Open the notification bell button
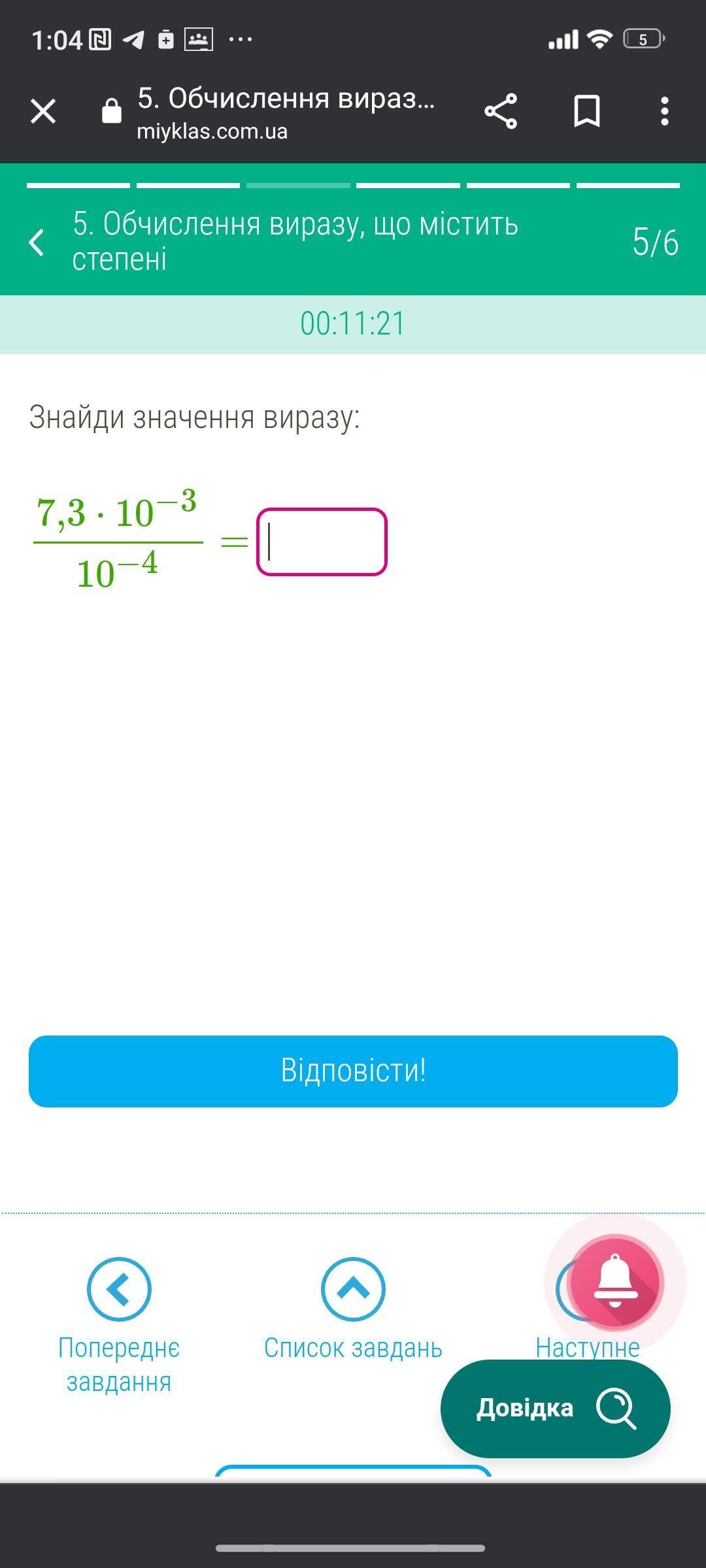The height and width of the screenshot is (1568, 706). (x=615, y=1283)
